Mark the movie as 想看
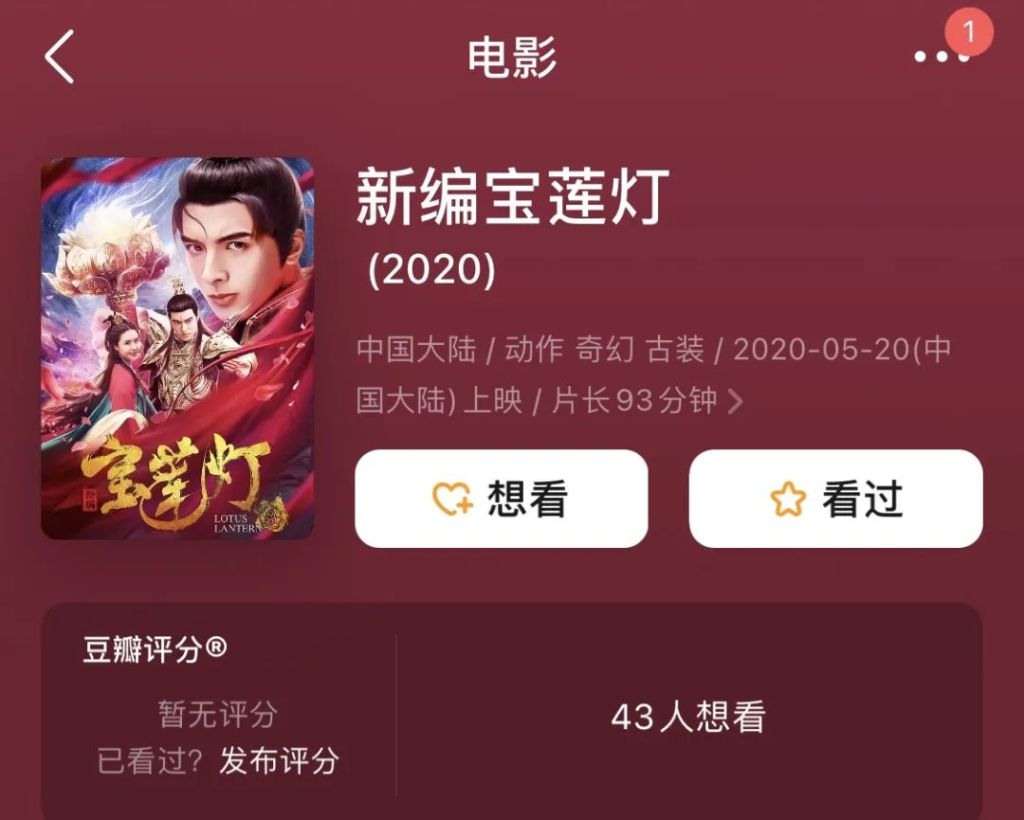The width and height of the screenshot is (1024, 820). coord(501,499)
